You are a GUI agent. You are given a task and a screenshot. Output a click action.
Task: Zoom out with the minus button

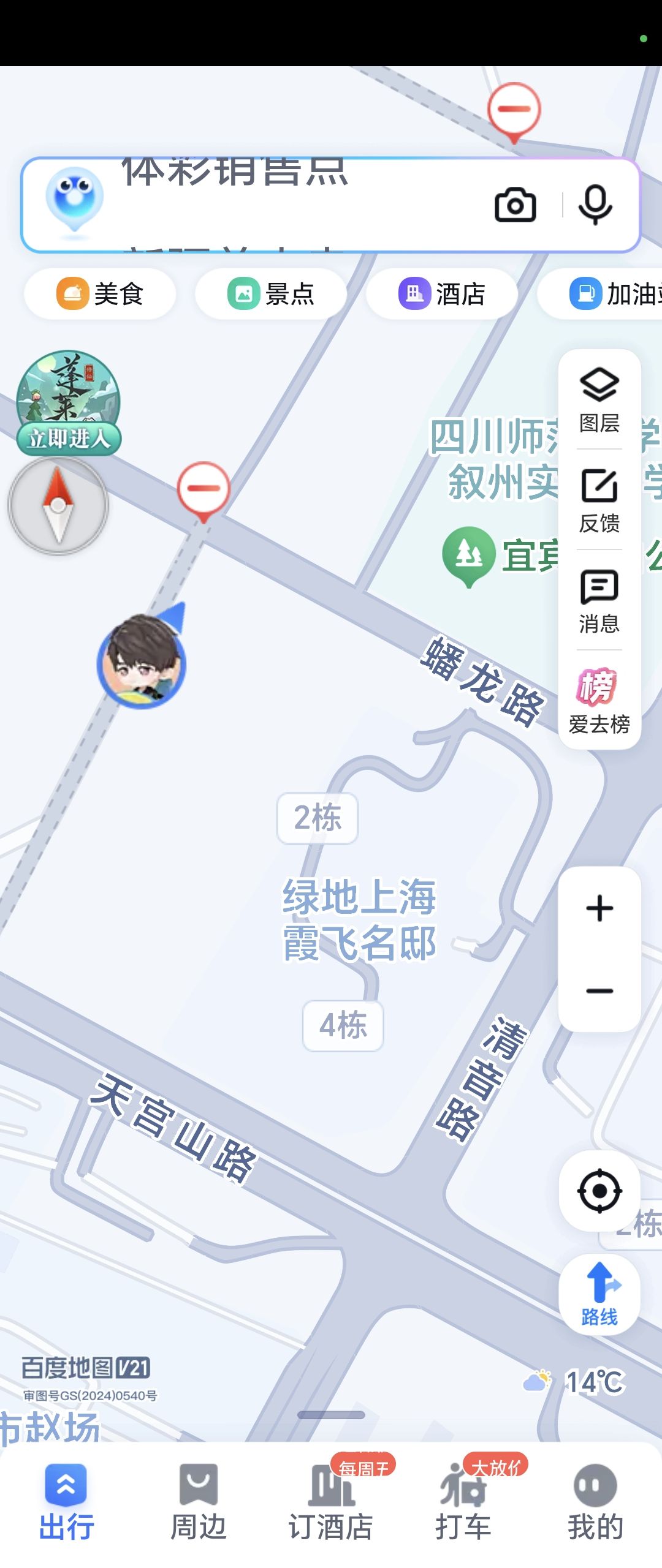pyautogui.click(x=599, y=991)
